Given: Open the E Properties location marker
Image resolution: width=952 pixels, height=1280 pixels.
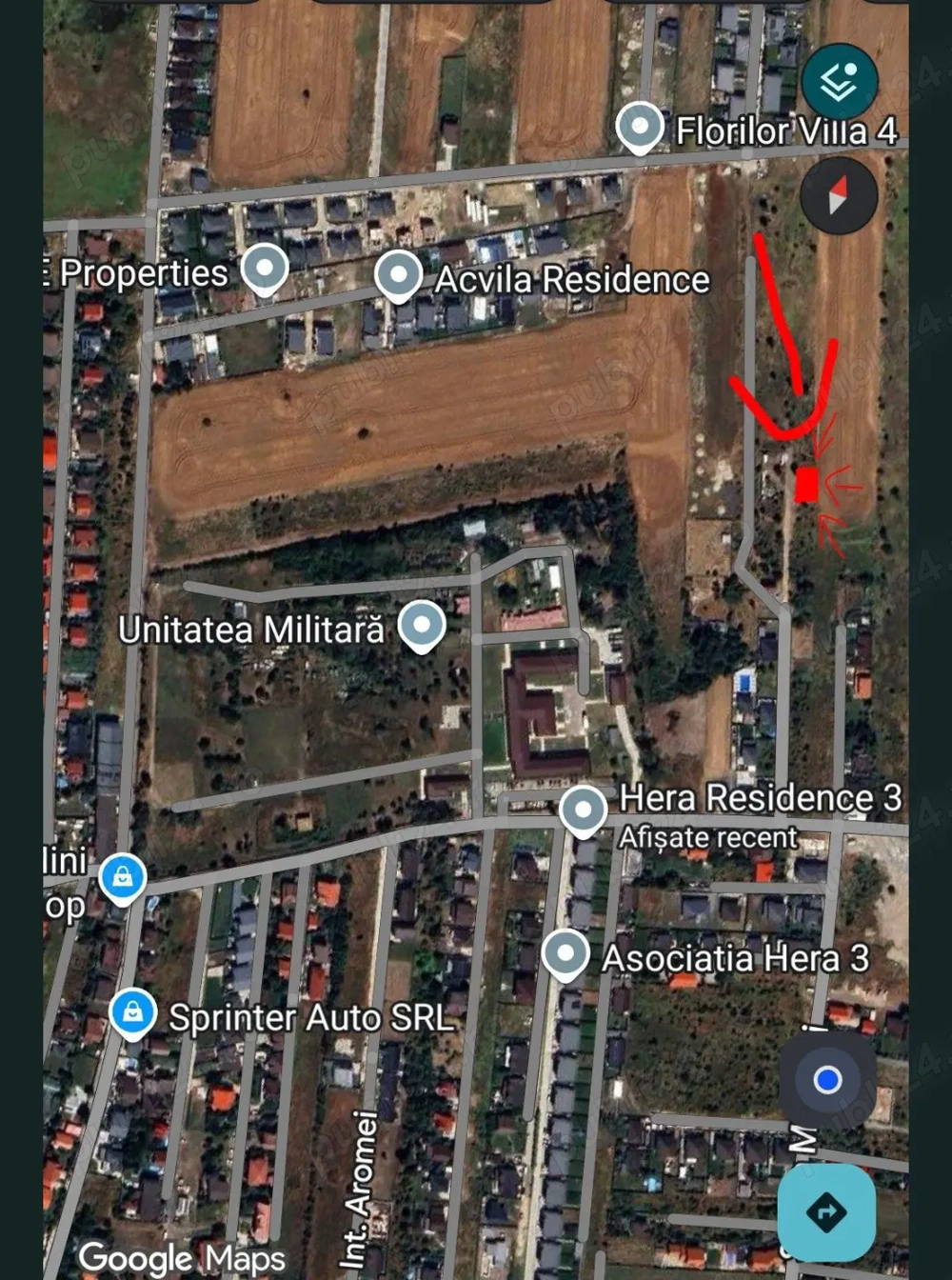Looking at the screenshot, I should [264, 268].
